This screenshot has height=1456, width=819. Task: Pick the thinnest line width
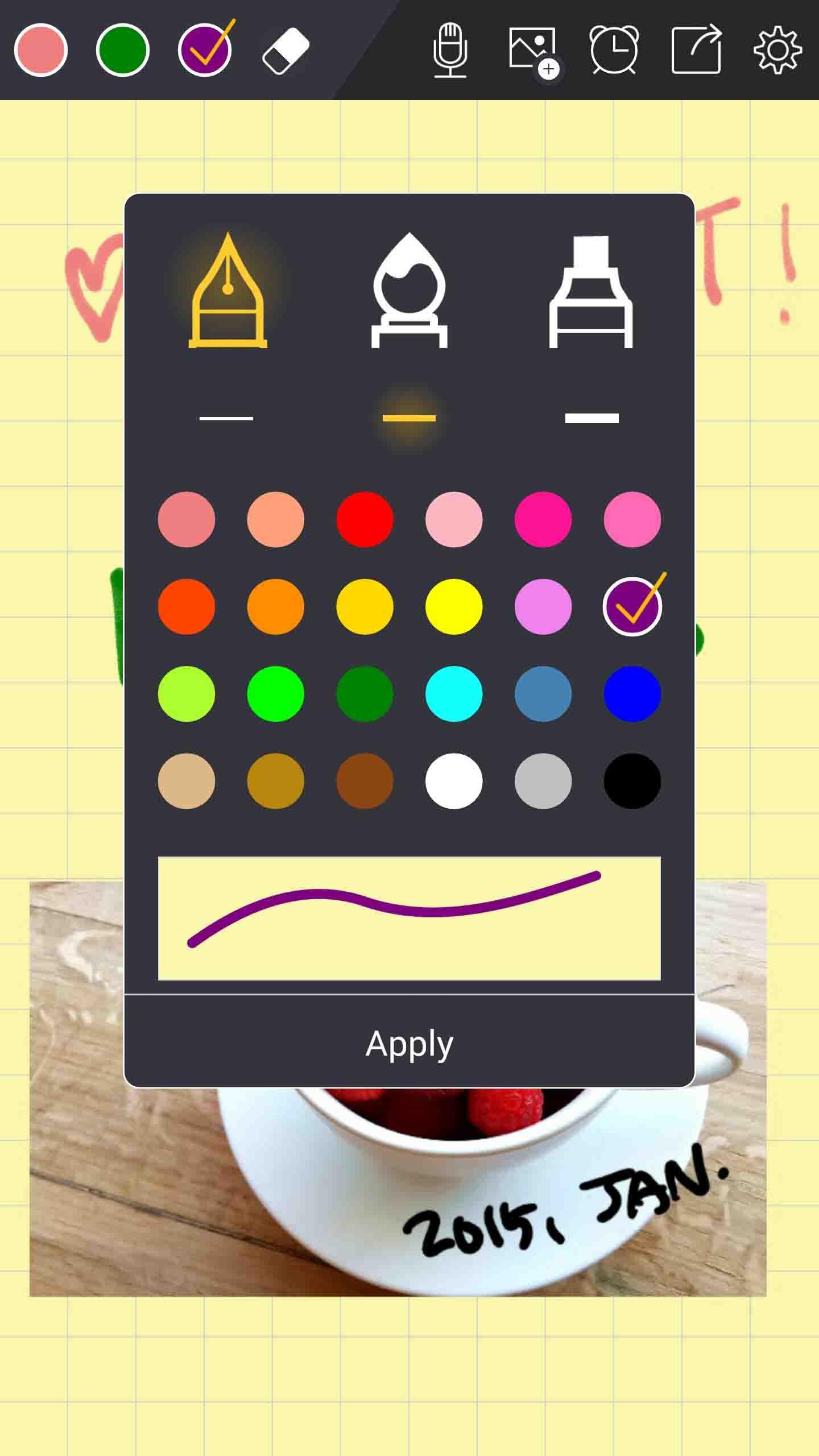(226, 418)
